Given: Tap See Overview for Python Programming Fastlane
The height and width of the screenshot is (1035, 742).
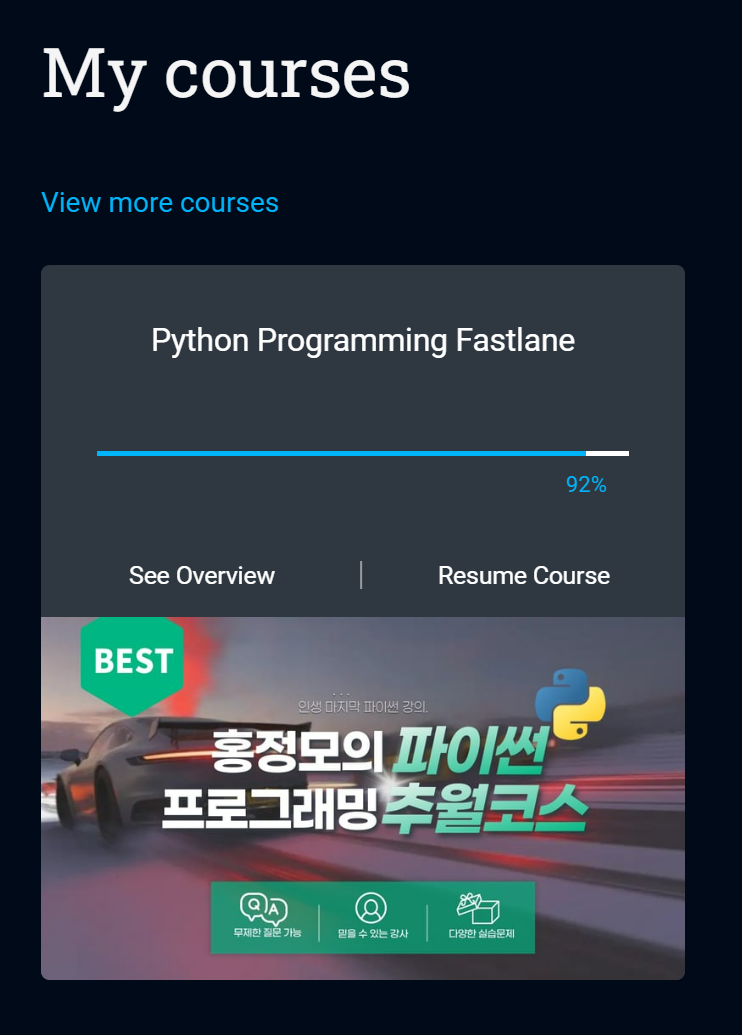Looking at the screenshot, I should [x=201, y=576].
